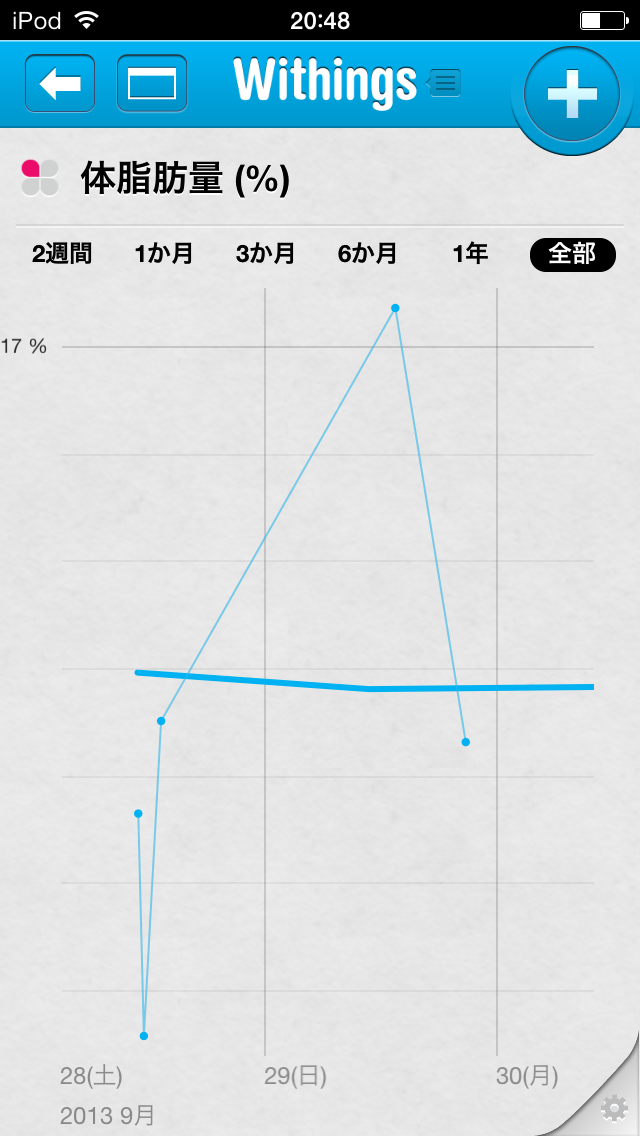Select the 全部 range
This screenshot has width=640, height=1136.
click(573, 255)
